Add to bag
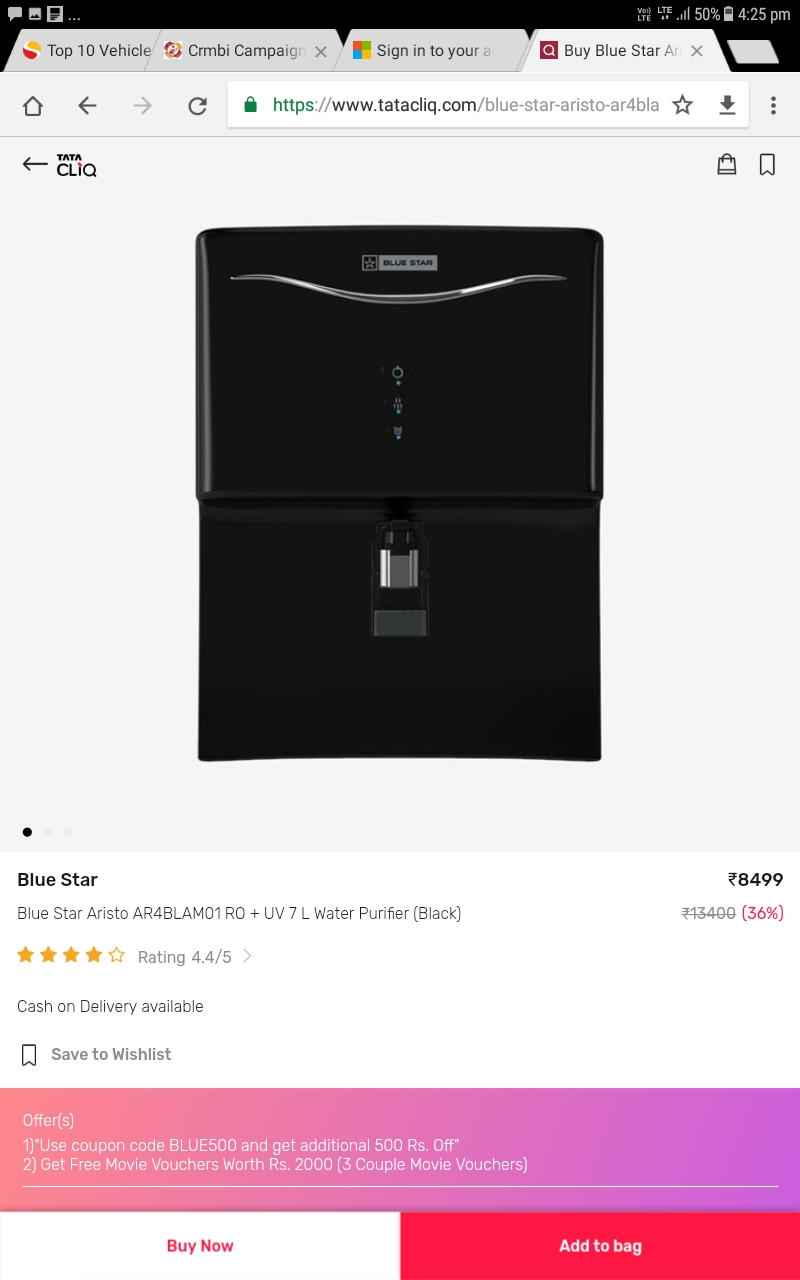This screenshot has width=800, height=1280. pyautogui.click(x=600, y=1246)
